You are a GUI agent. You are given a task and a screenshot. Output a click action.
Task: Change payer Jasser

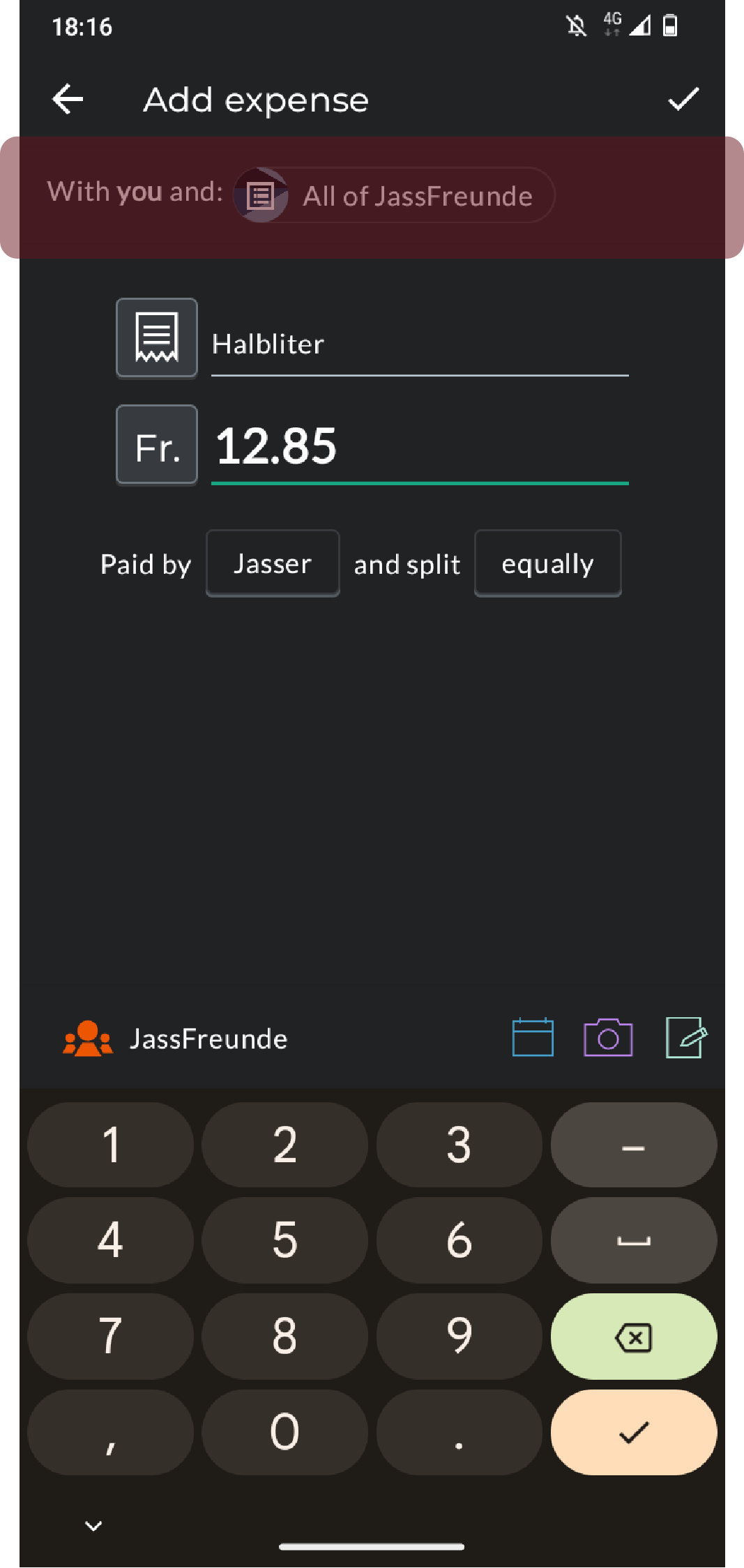(272, 563)
